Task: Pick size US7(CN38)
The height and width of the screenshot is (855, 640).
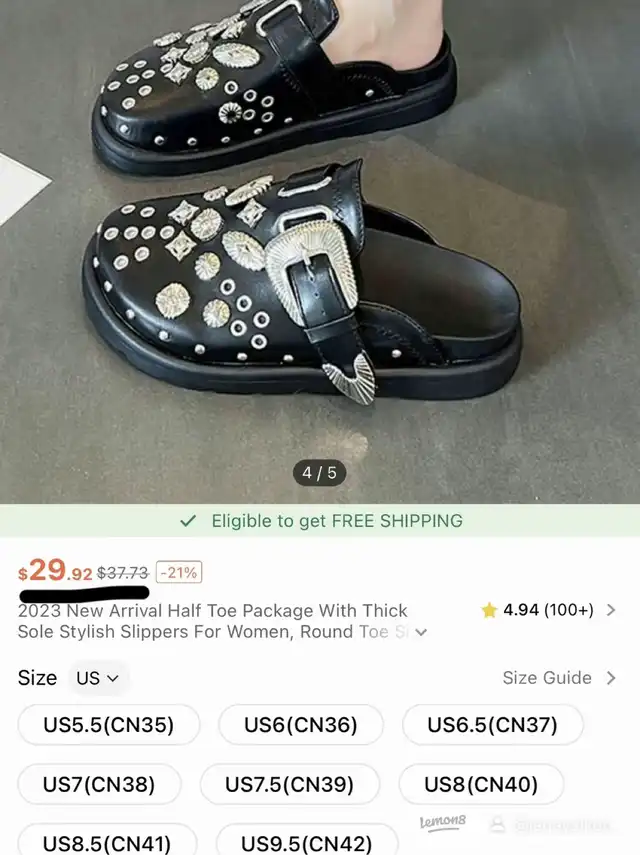Action: click(x=99, y=785)
